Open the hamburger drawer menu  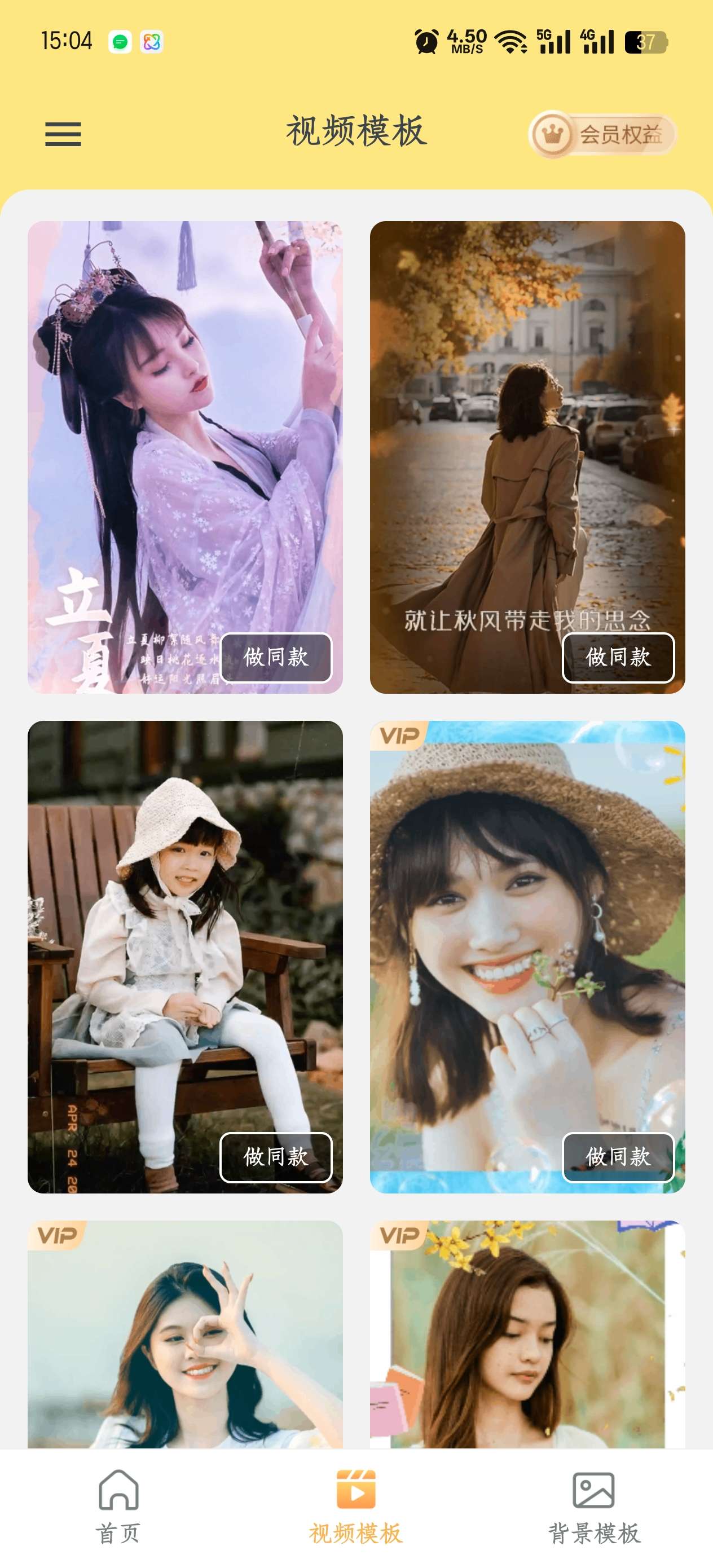pos(63,134)
